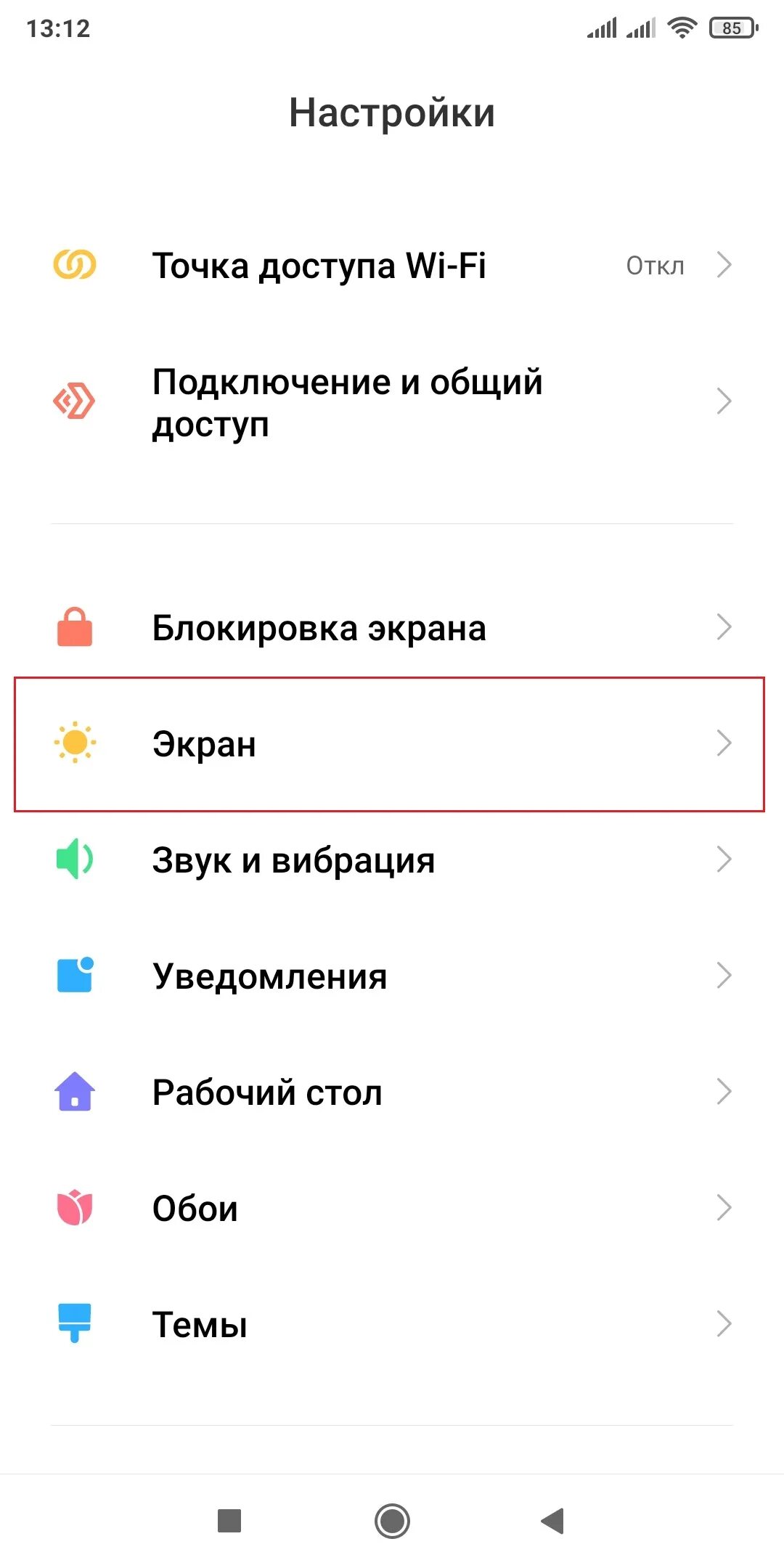
Task: Open the Обои wallpaper settings
Action: tap(392, 1209)
